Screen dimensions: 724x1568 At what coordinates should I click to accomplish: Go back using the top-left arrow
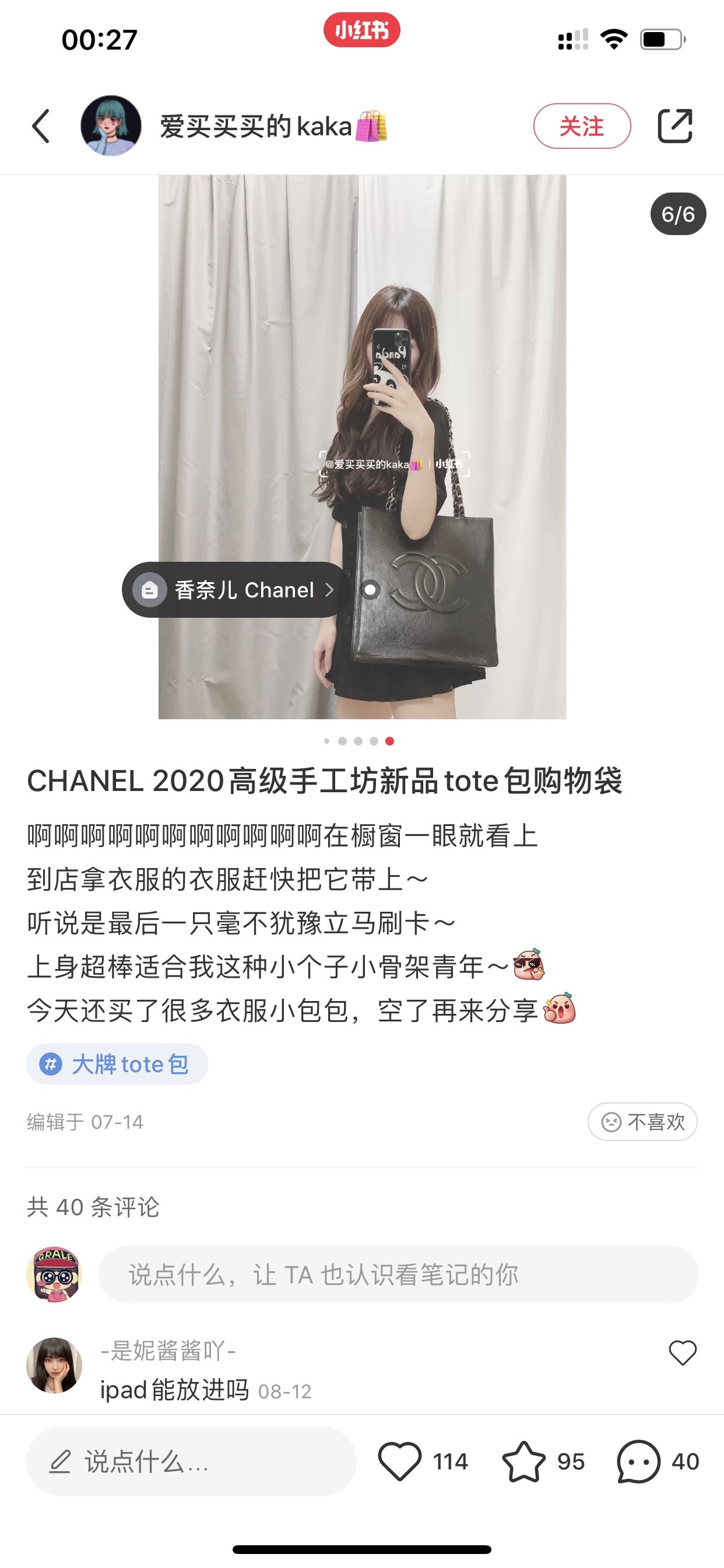41,126
